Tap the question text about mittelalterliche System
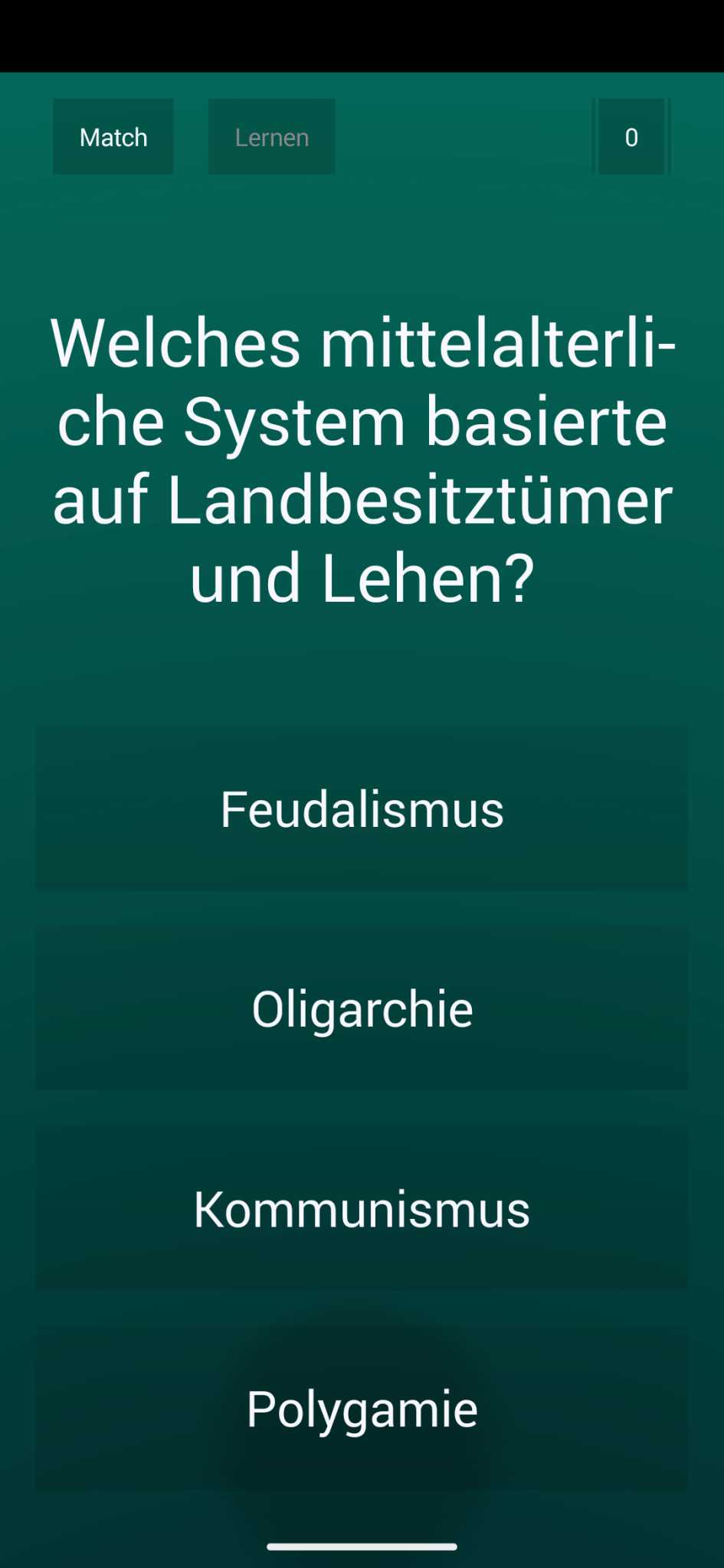 pyautogui.click(x=362, y=459)
